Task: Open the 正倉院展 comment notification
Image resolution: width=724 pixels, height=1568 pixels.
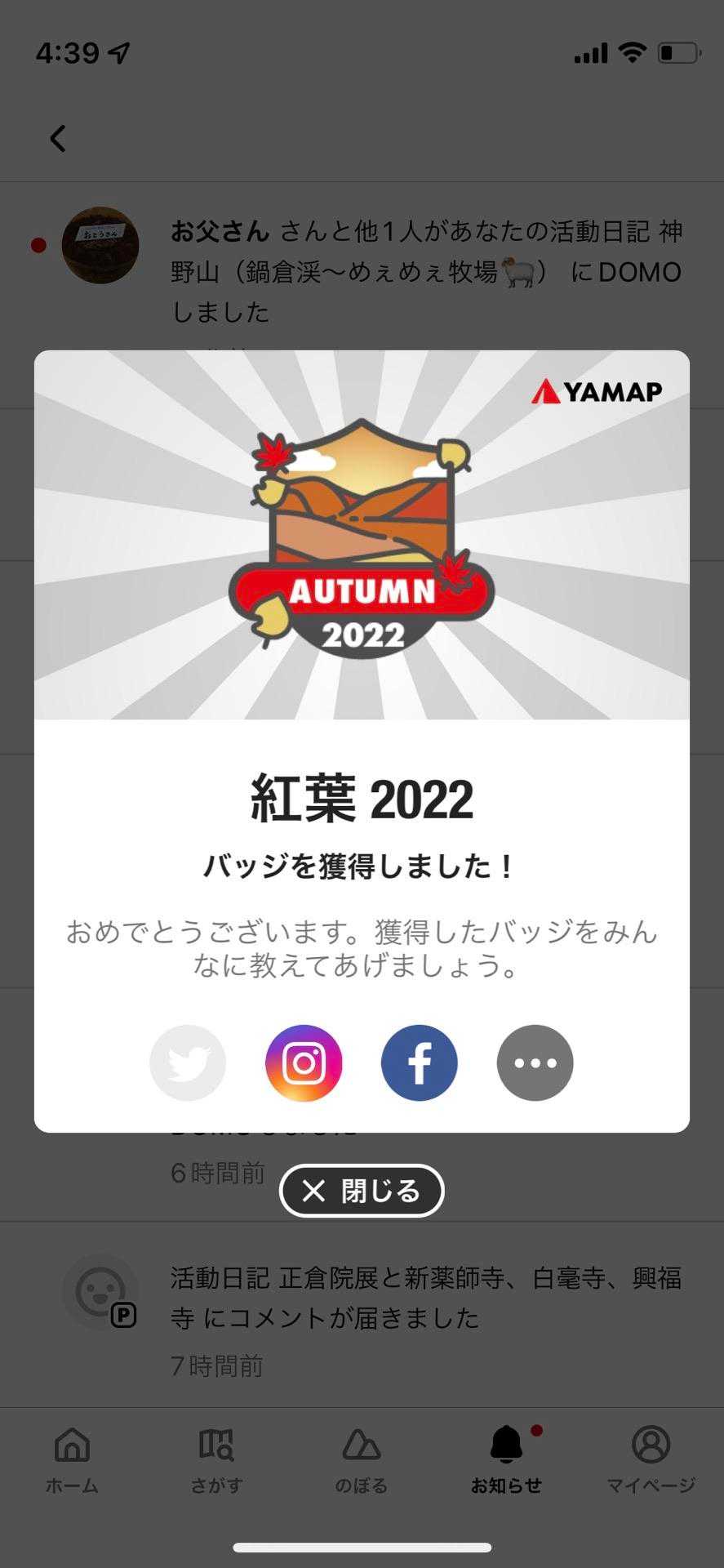Action: (424, 1298)
